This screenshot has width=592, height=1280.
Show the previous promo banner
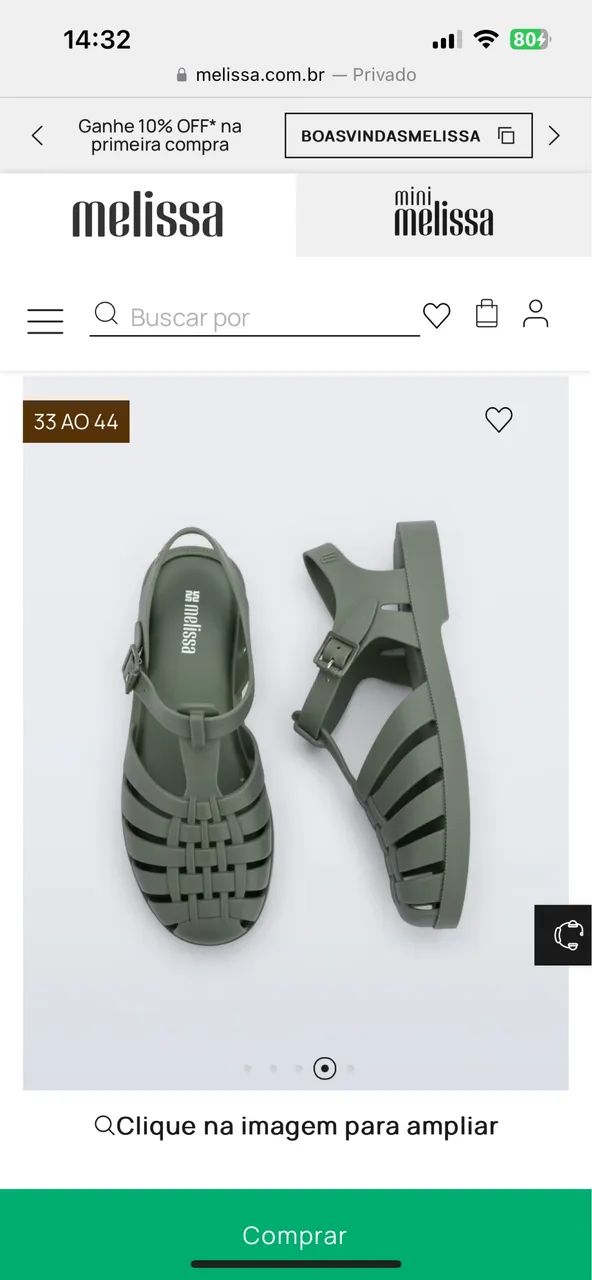pos(37,136)
